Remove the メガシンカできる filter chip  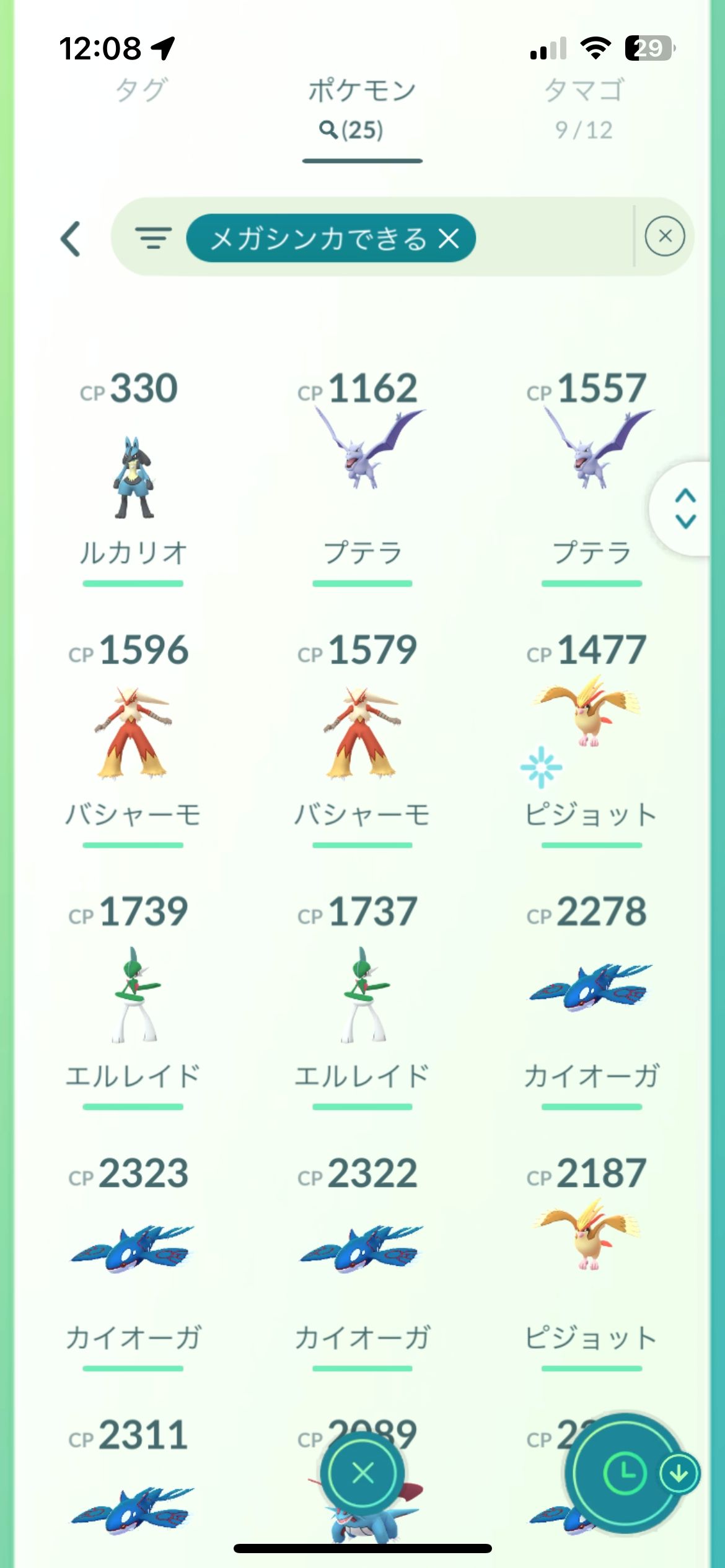click(449, 238)
